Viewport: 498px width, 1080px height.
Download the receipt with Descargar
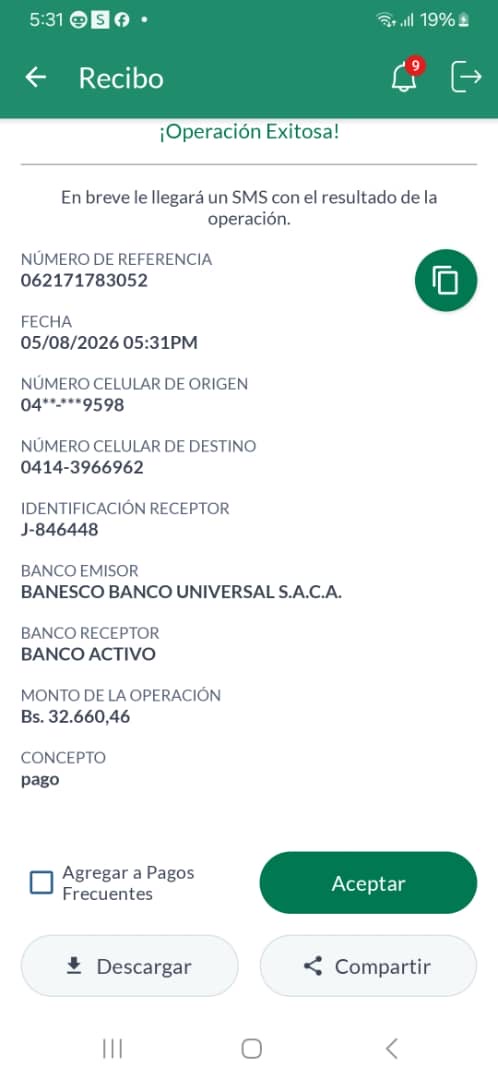[129, 966]
